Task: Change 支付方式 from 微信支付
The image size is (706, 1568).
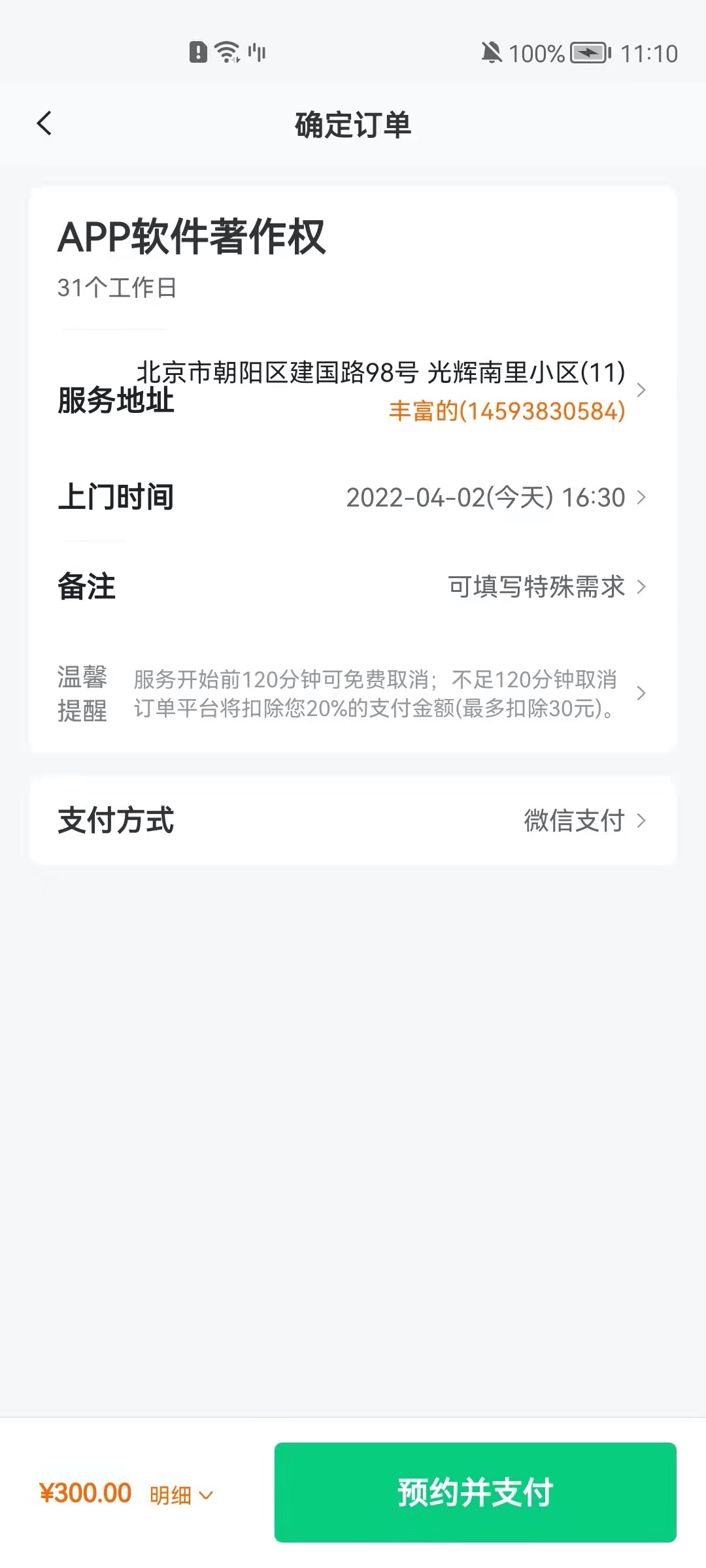Action: [353, 821]
